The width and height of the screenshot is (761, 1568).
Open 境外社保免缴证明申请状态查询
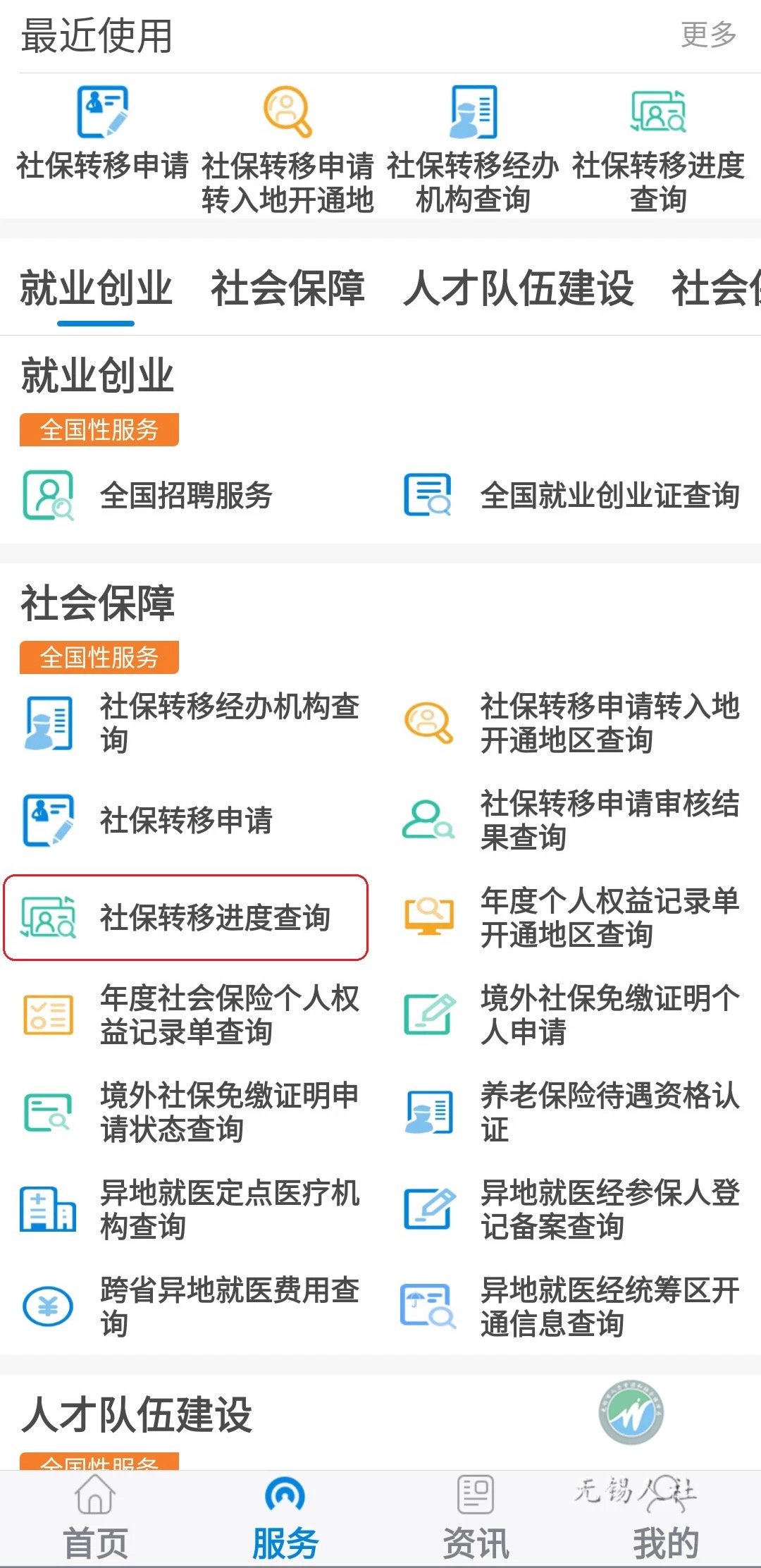[x=192, y=1112]
